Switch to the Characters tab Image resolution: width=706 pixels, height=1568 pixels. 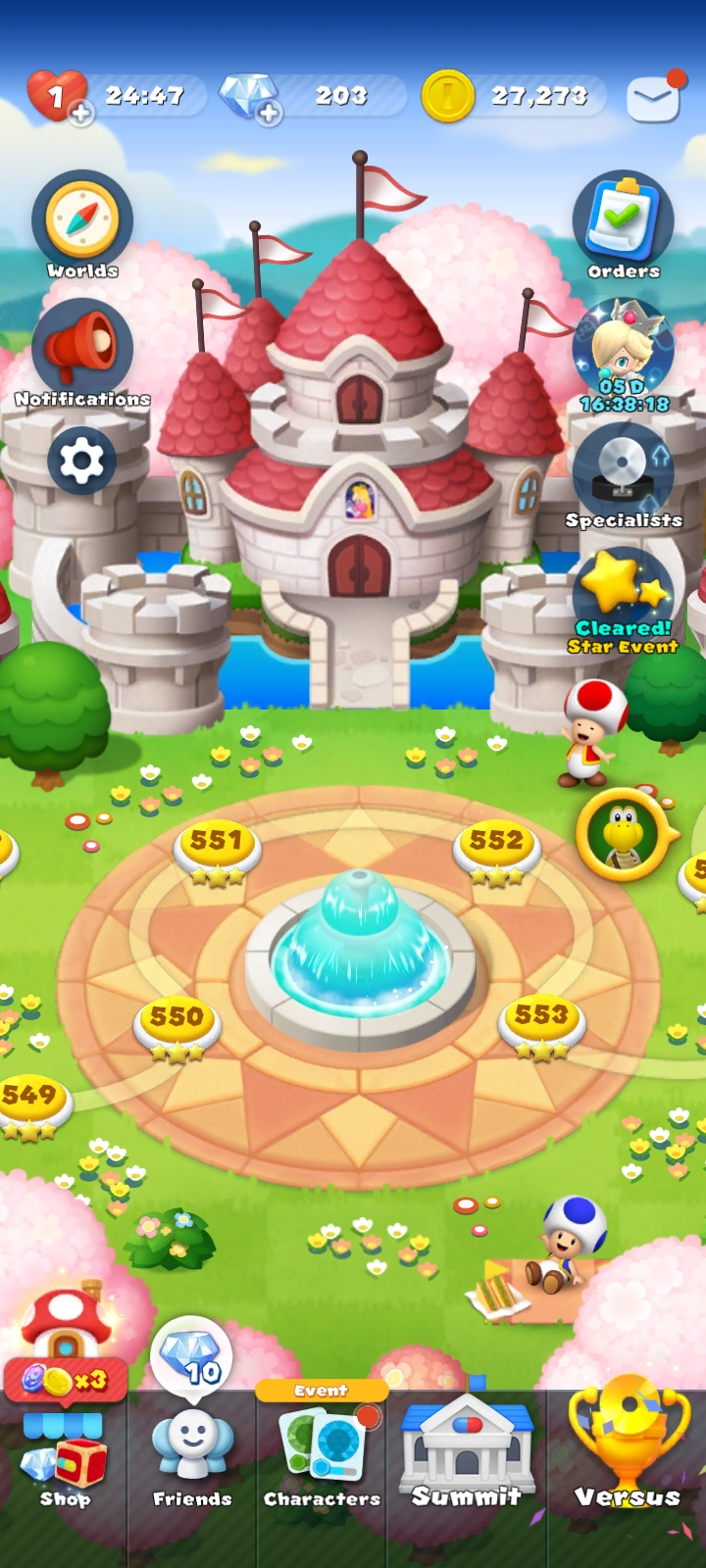322,1460
